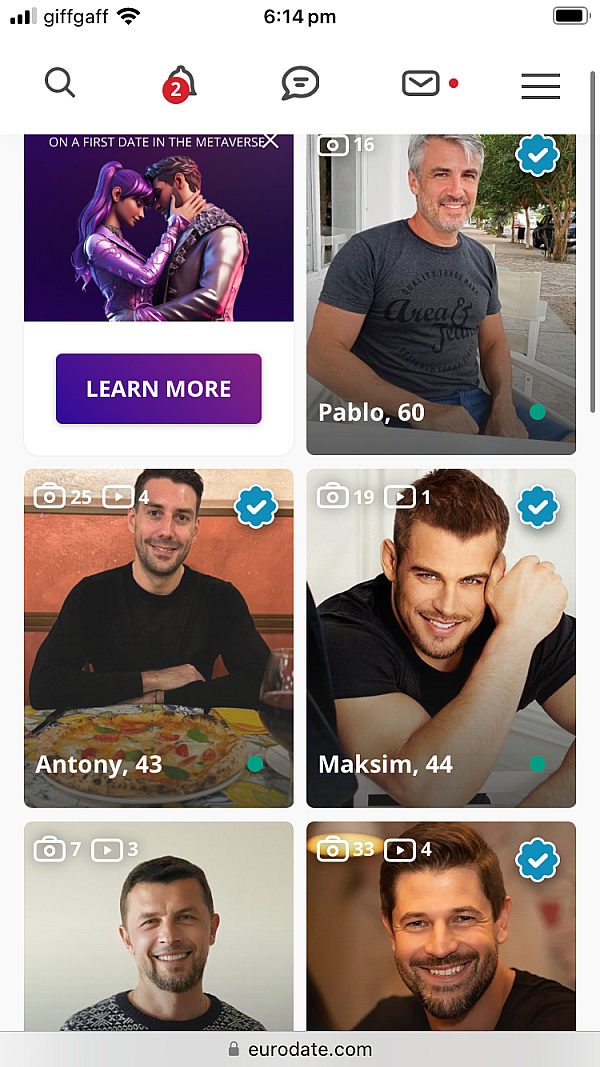The image size is (600, 1067).
Task: Open Maksim, 44 profile card
Action: click(x=440, y=638)
